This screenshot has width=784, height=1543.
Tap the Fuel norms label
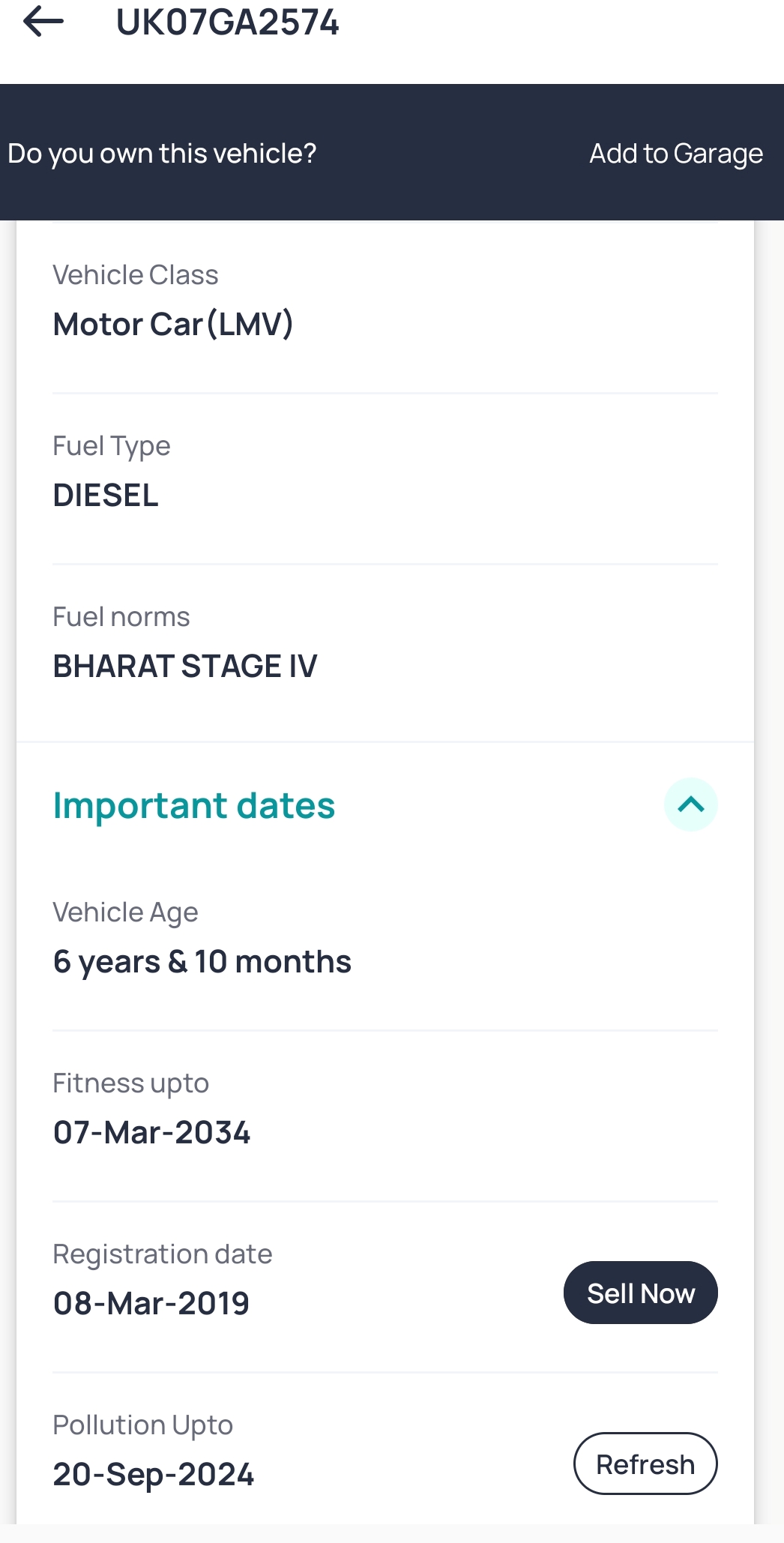click(x=121, y=616)
